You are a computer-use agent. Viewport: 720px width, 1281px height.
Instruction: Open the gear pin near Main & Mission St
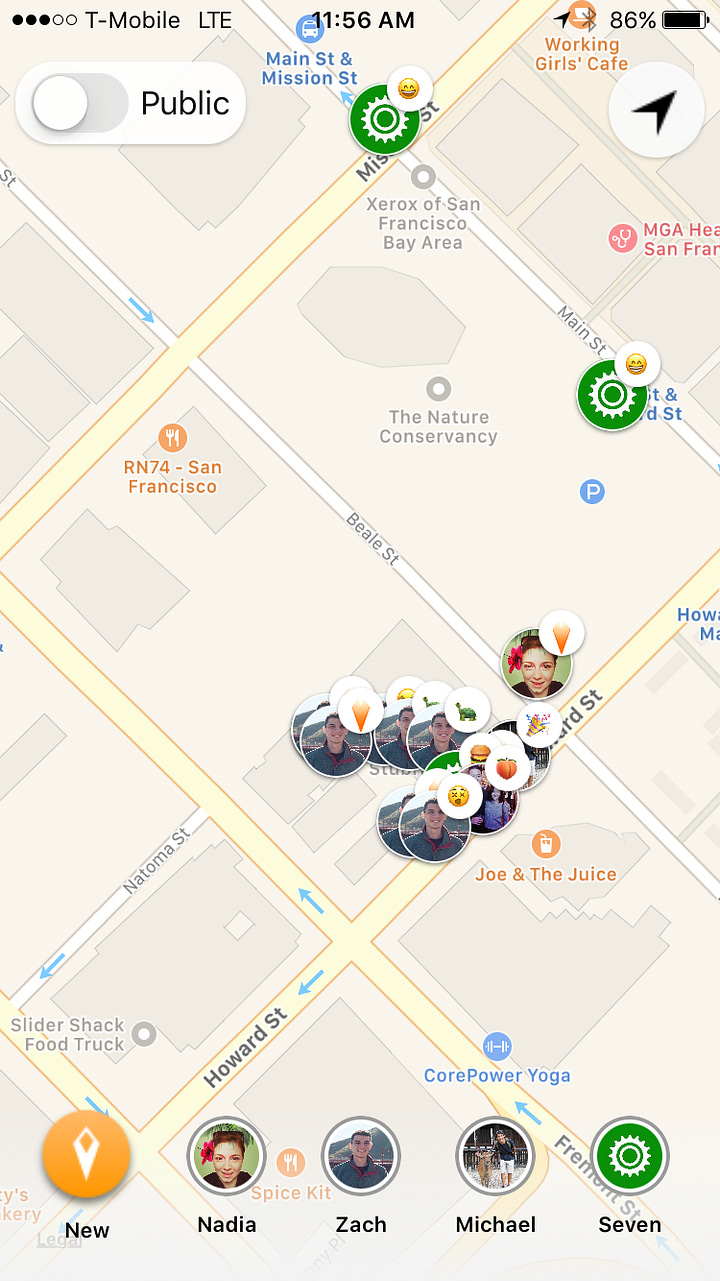(383, 120)
